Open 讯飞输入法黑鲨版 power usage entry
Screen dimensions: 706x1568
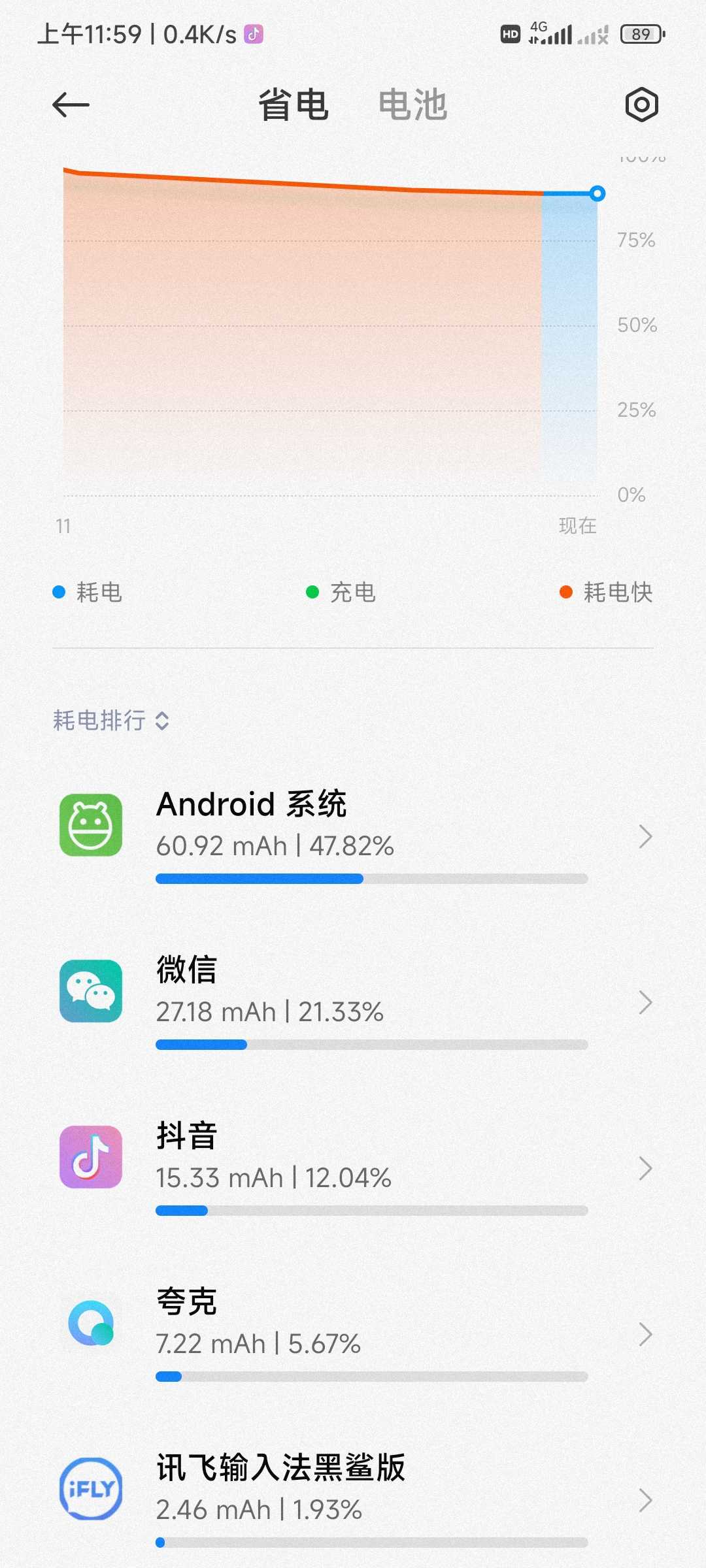[353, 1500]
